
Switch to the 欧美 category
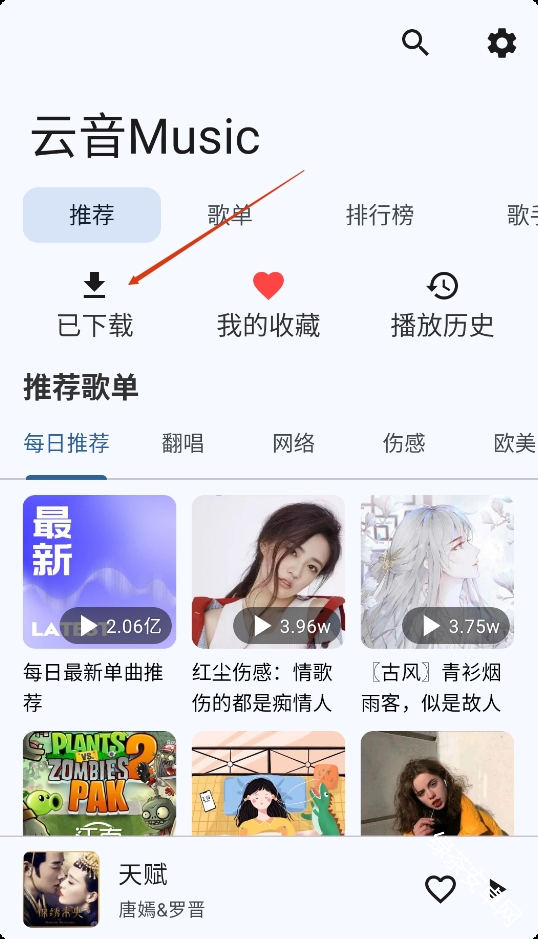click(x=515, y=443)
